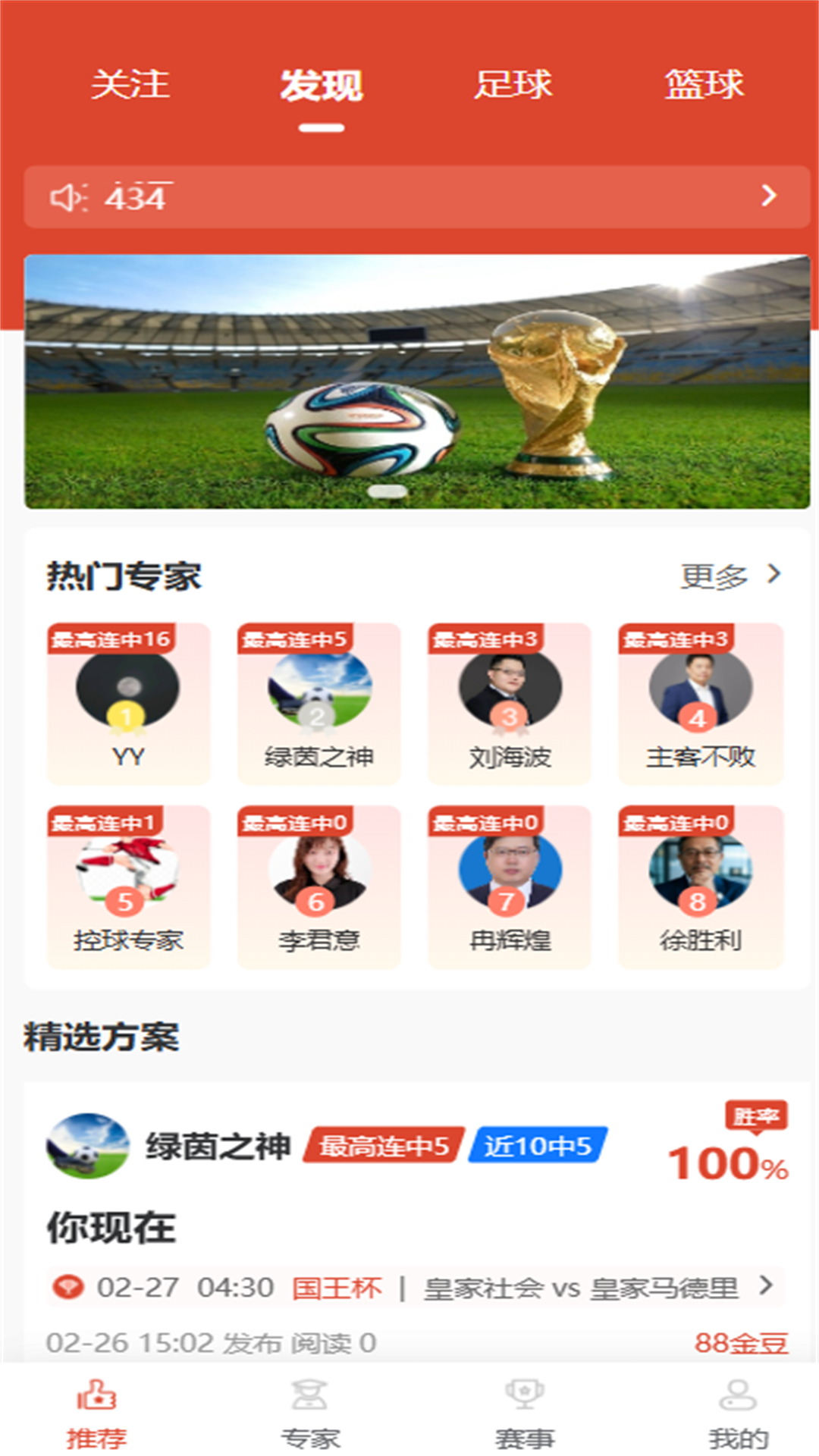This screenshot has width=819, height=1456.
Task: Expand the announcement 434 with the right arrow
Action: coord(768,196)
